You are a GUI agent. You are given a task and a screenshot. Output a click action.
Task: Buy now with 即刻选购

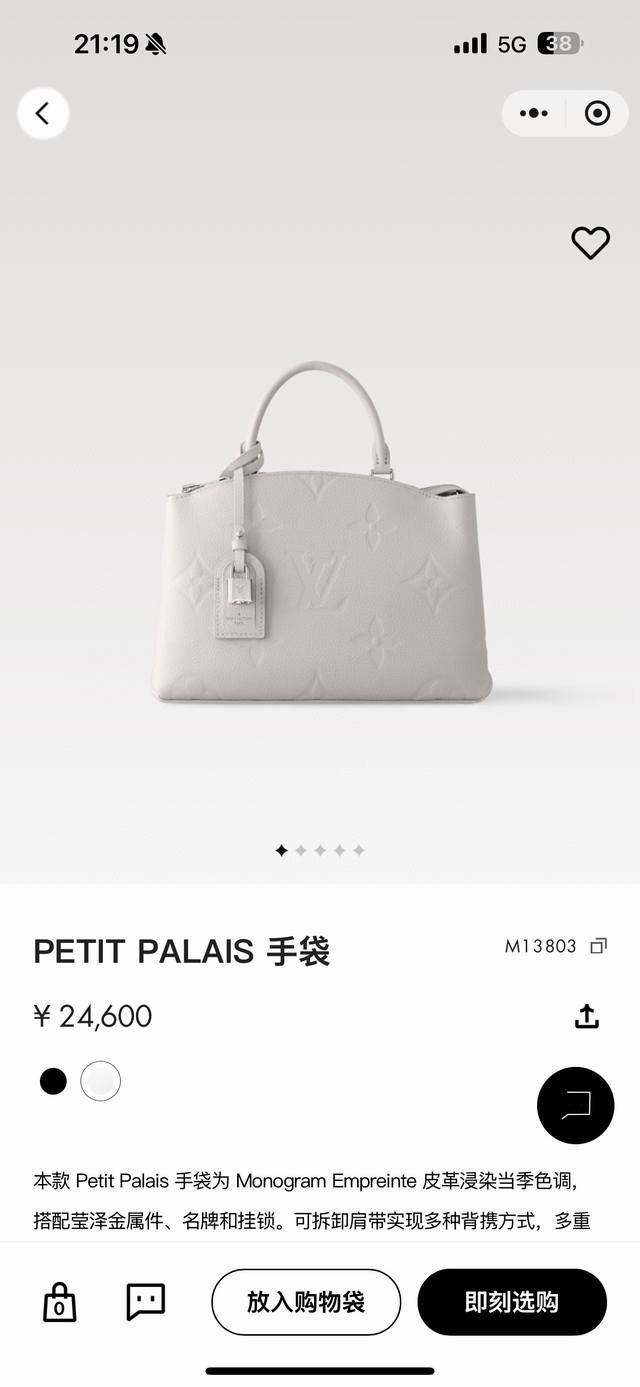(512, 1302)
